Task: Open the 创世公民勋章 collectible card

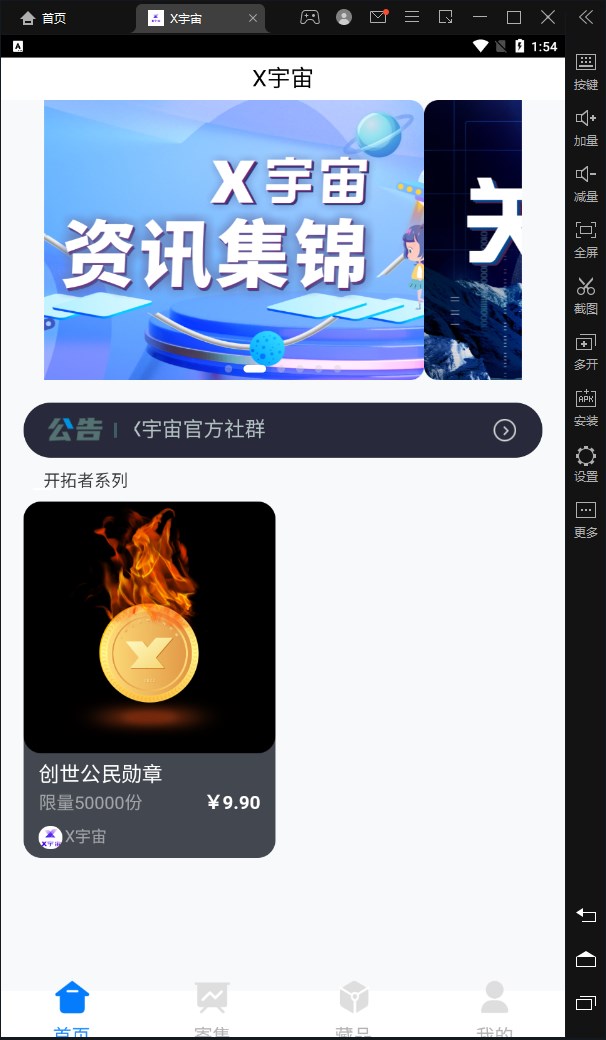Action: [x=149, y=678]
